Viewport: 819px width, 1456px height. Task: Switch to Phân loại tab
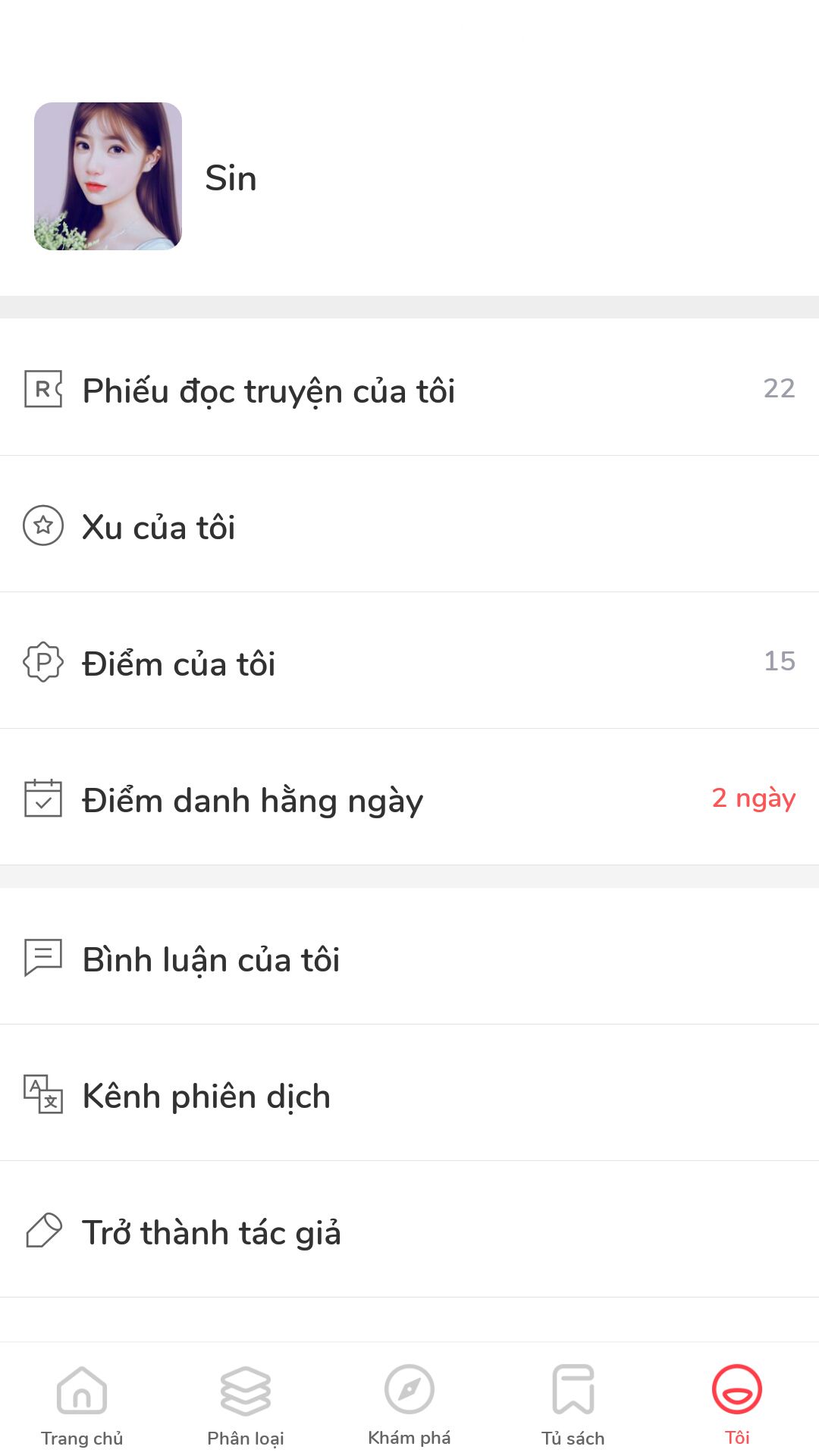tap(246, 1403)
